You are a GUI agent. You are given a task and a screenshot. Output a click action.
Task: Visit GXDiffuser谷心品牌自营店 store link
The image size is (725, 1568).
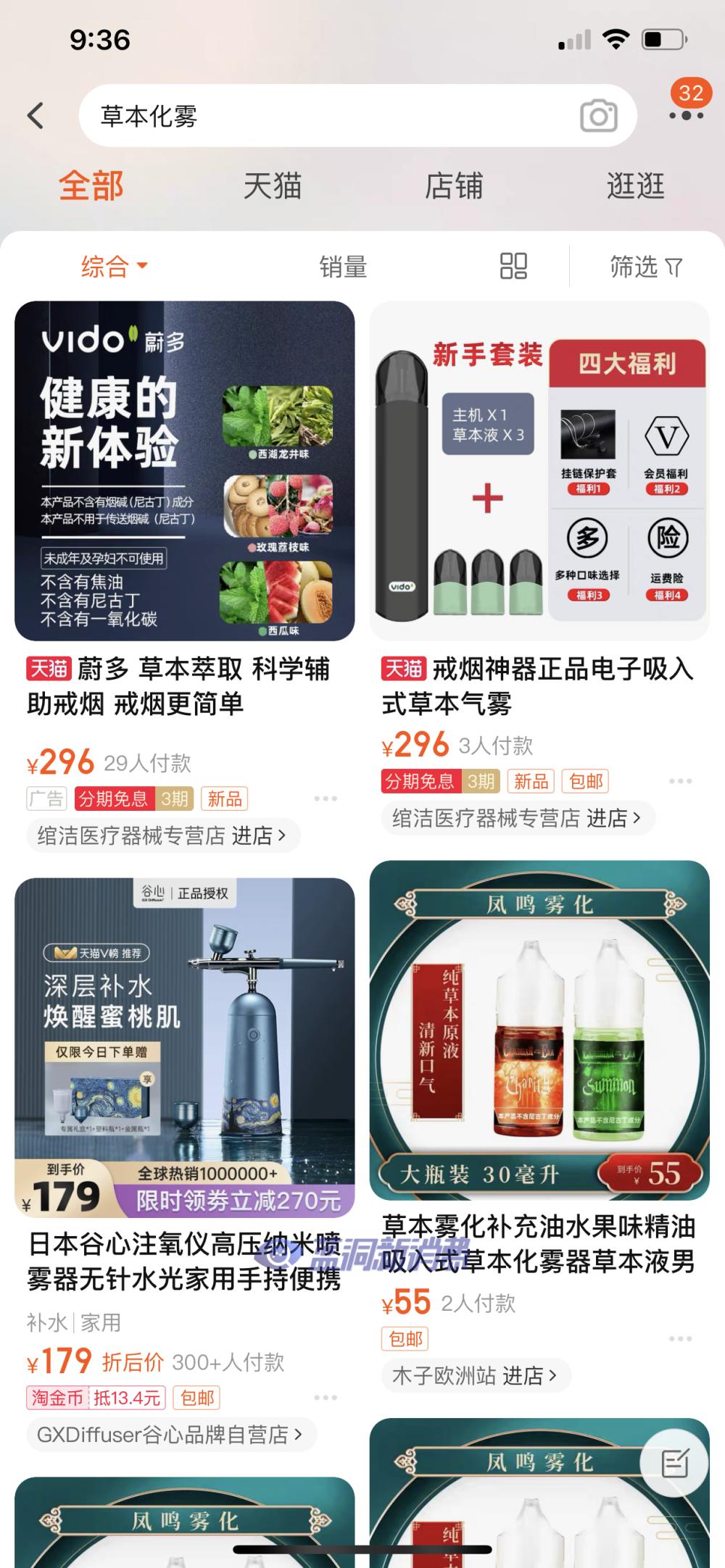tap(172, 1434)
